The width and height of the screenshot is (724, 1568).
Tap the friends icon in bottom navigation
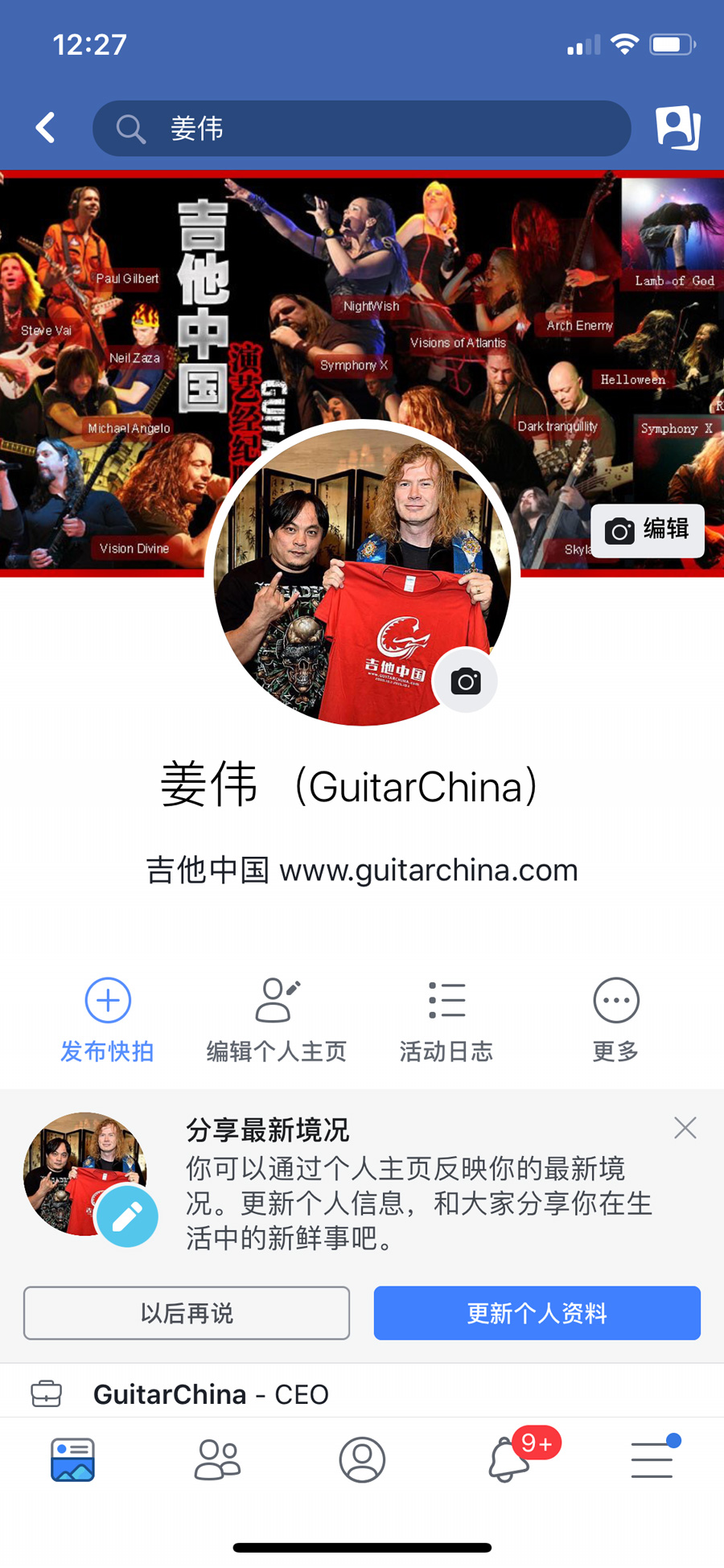(216, 1460)
